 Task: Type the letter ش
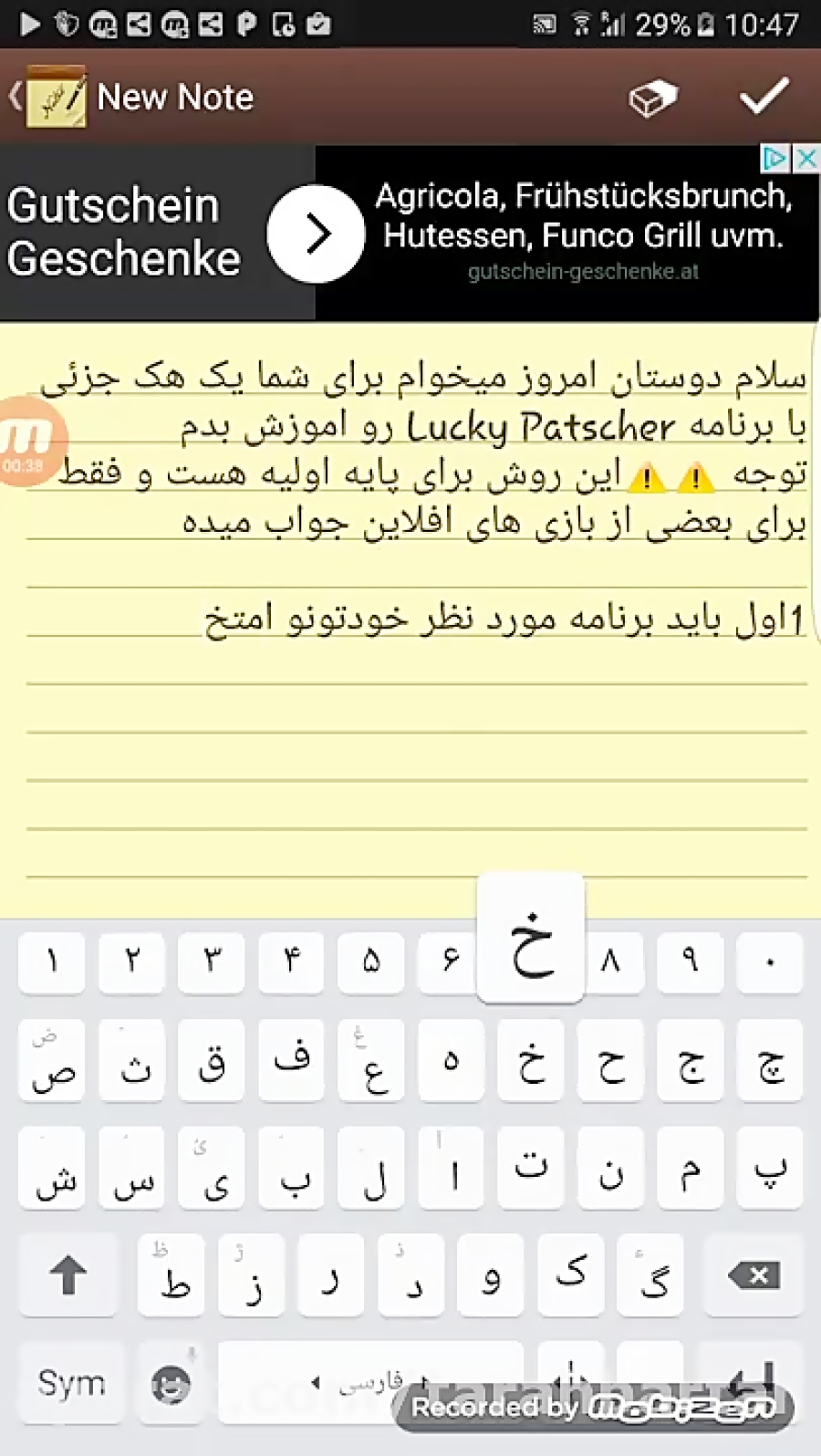53,1170
